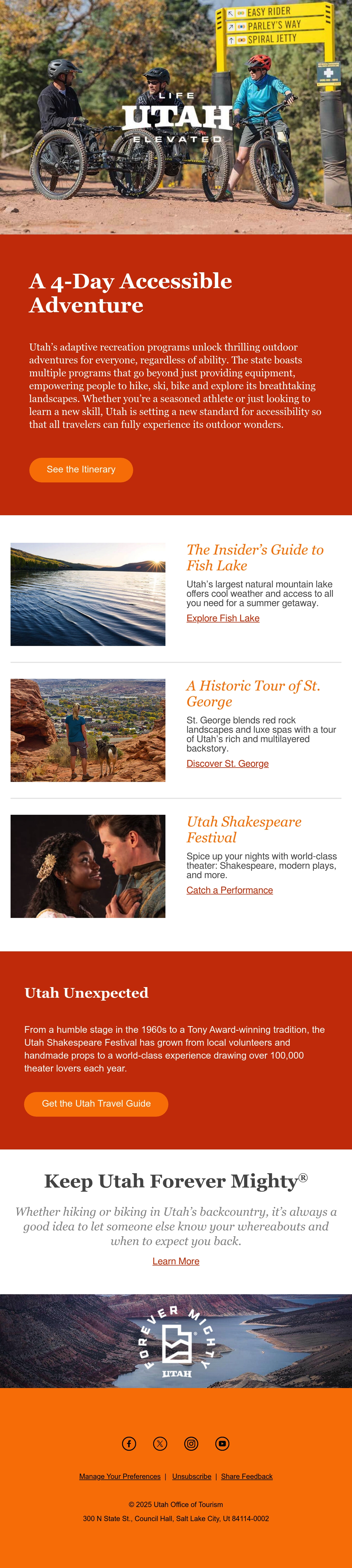
Task: Open the Explore Fish Lake link
Action: [x=223, y=618]
